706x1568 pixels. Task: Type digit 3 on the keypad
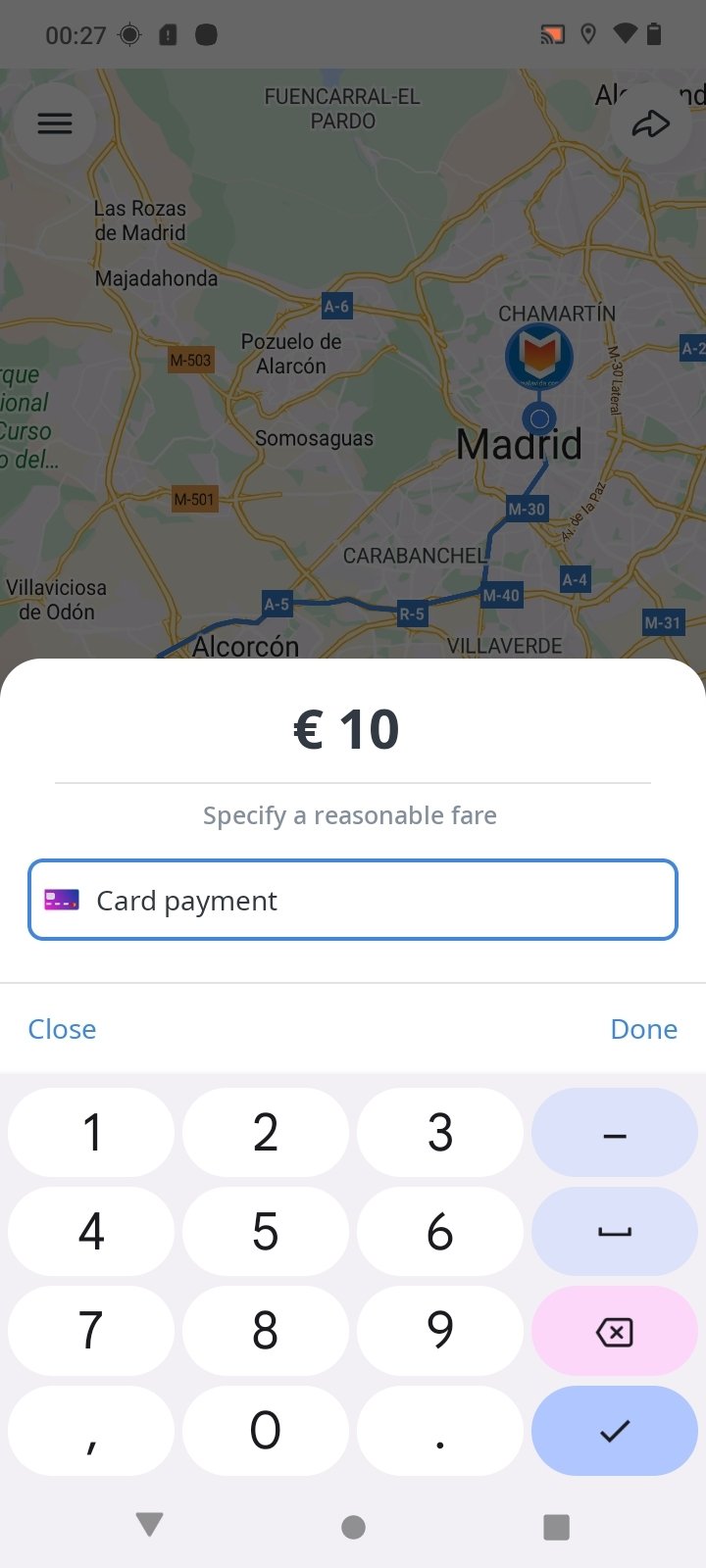pos(440,1133)
